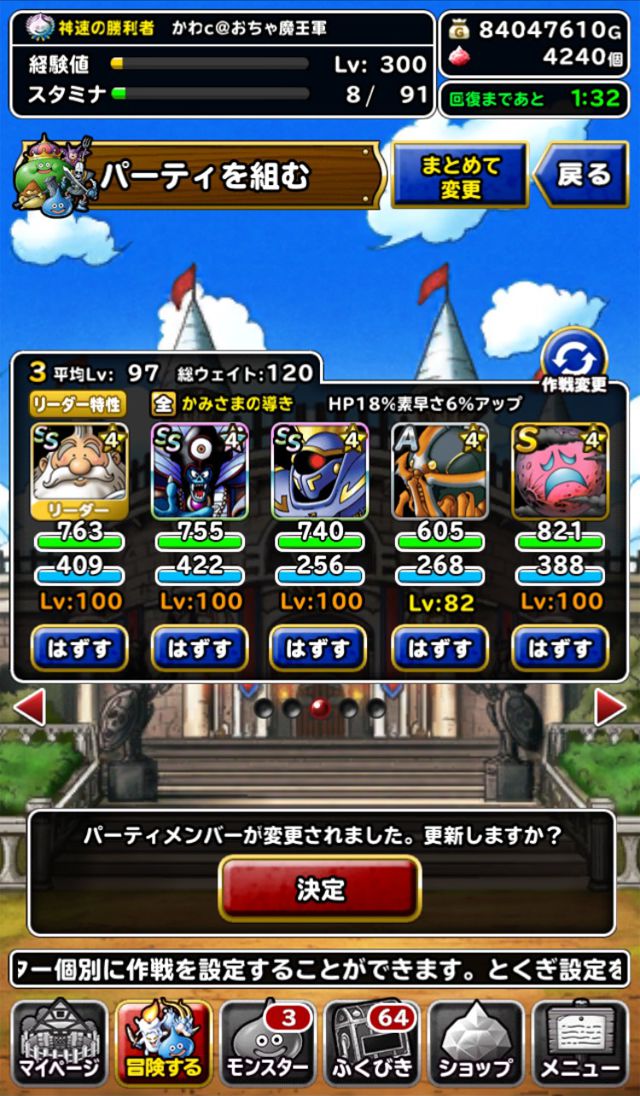Screen dimensions: 640x1096
Task: Go back with the 戻る button
Action: click(582, 175)
